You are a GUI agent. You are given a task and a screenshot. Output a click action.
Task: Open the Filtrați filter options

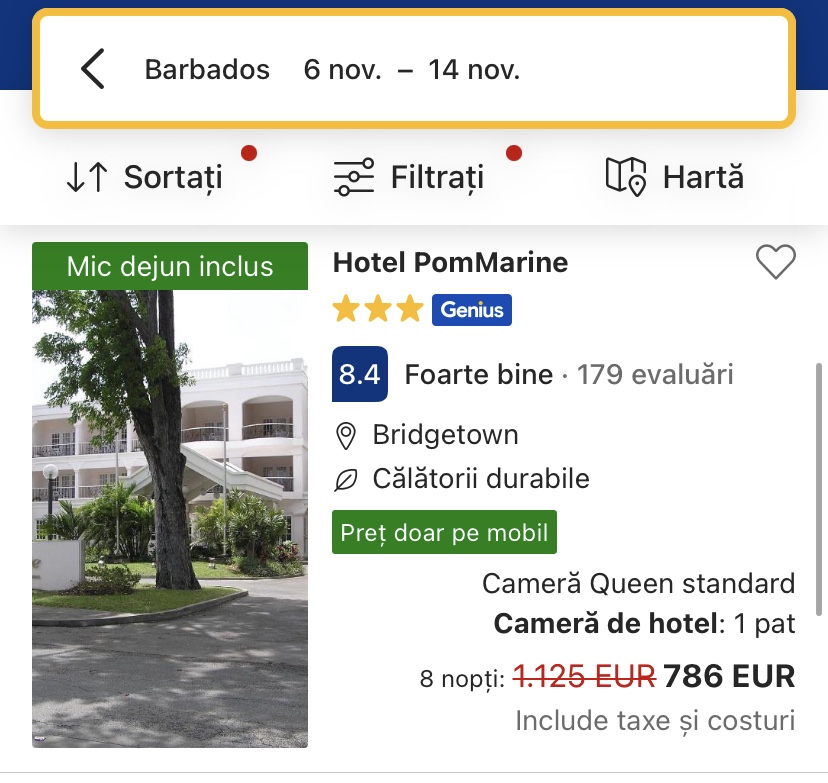409,178
